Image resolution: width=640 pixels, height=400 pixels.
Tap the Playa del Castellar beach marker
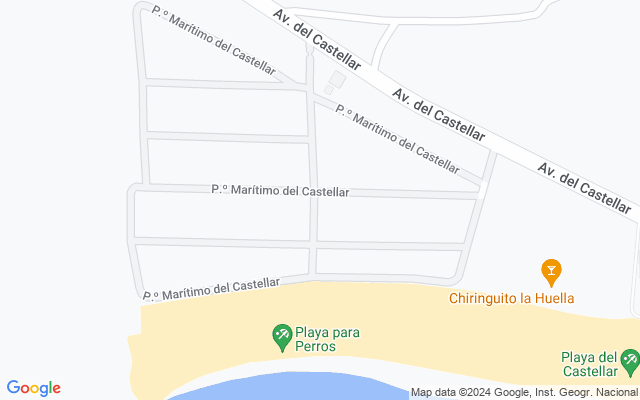click(630, 362)
